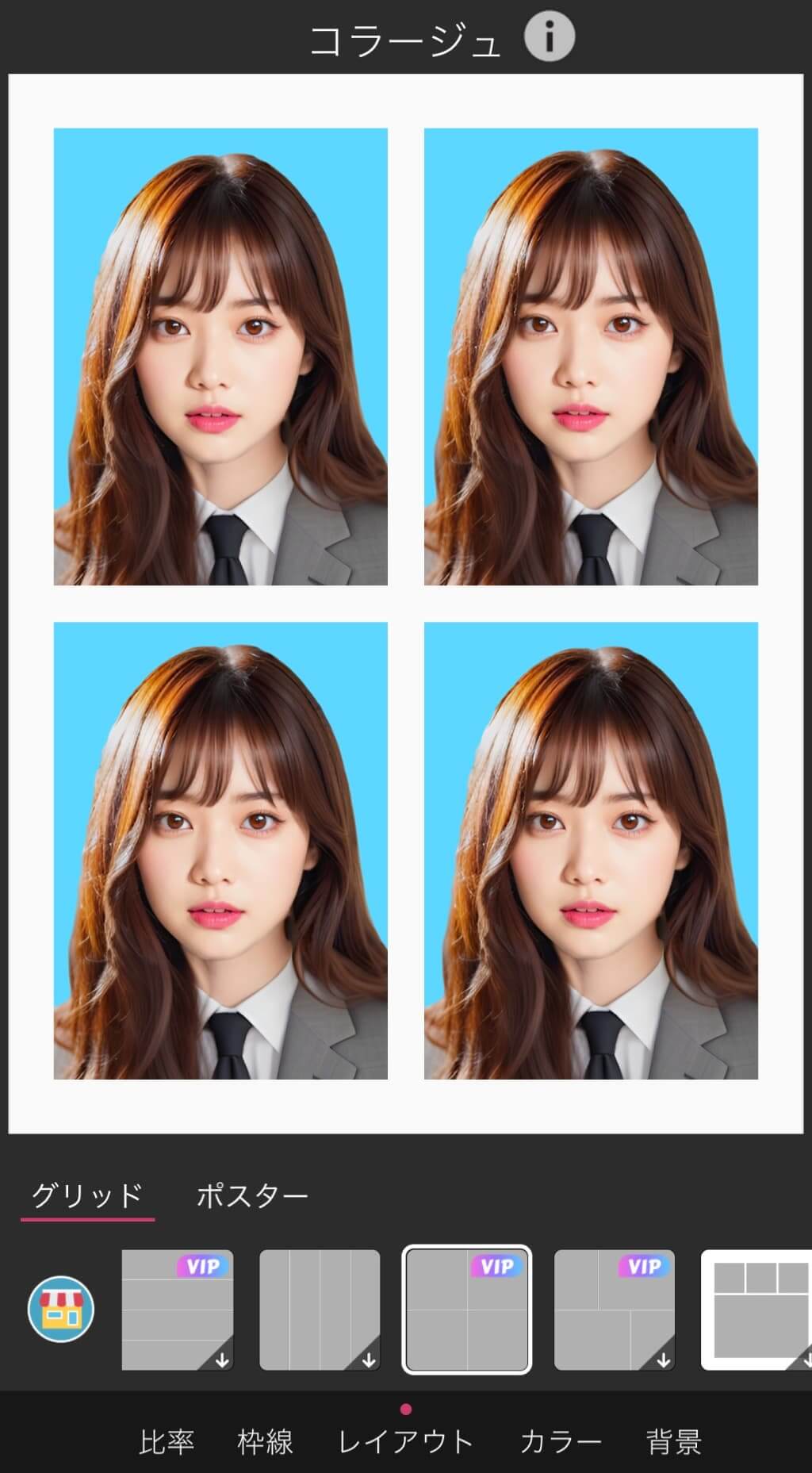The image size is (812, 1473).
Task: Open the 比率 option
Action: pyautogui.click(x=167, y=1440)
